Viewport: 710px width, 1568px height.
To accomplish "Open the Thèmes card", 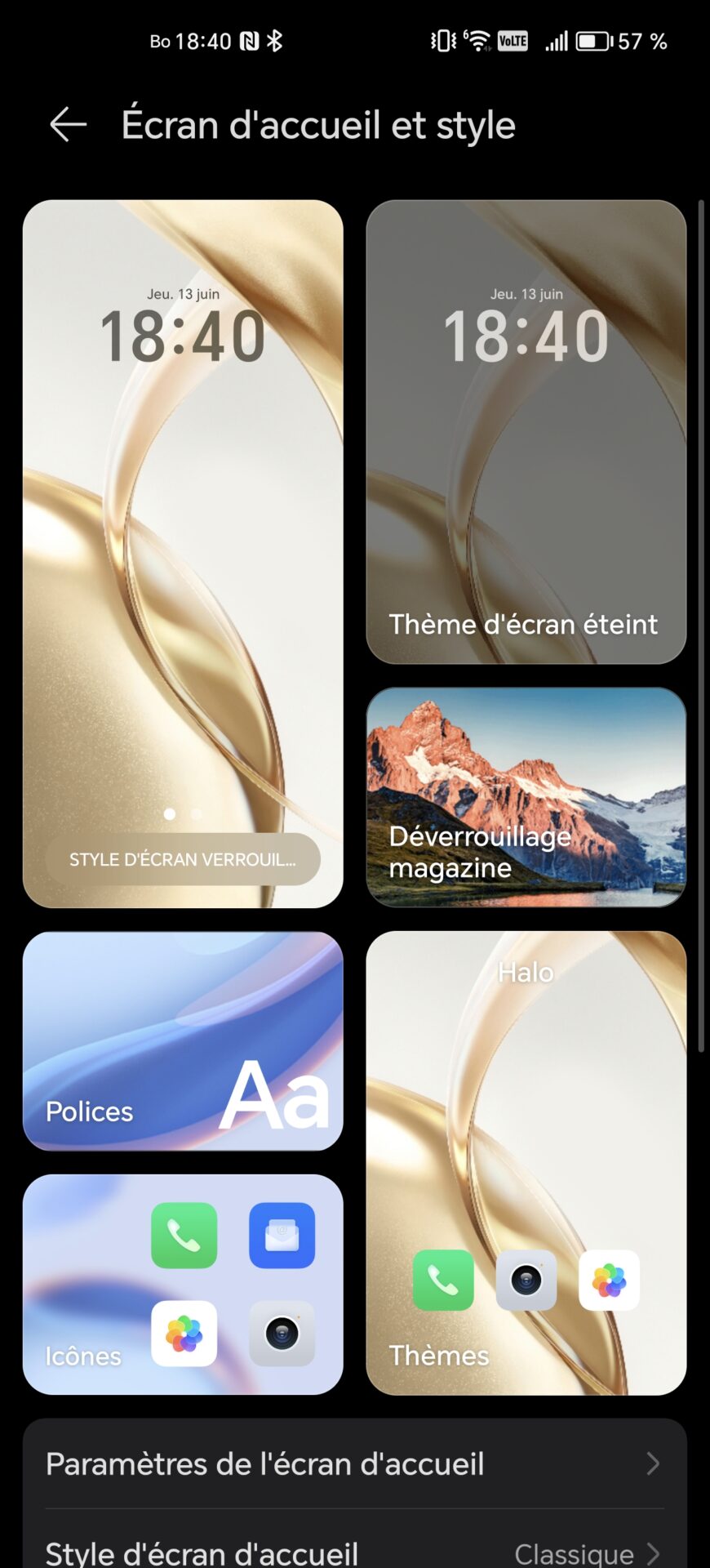I will click(526, 1163).
